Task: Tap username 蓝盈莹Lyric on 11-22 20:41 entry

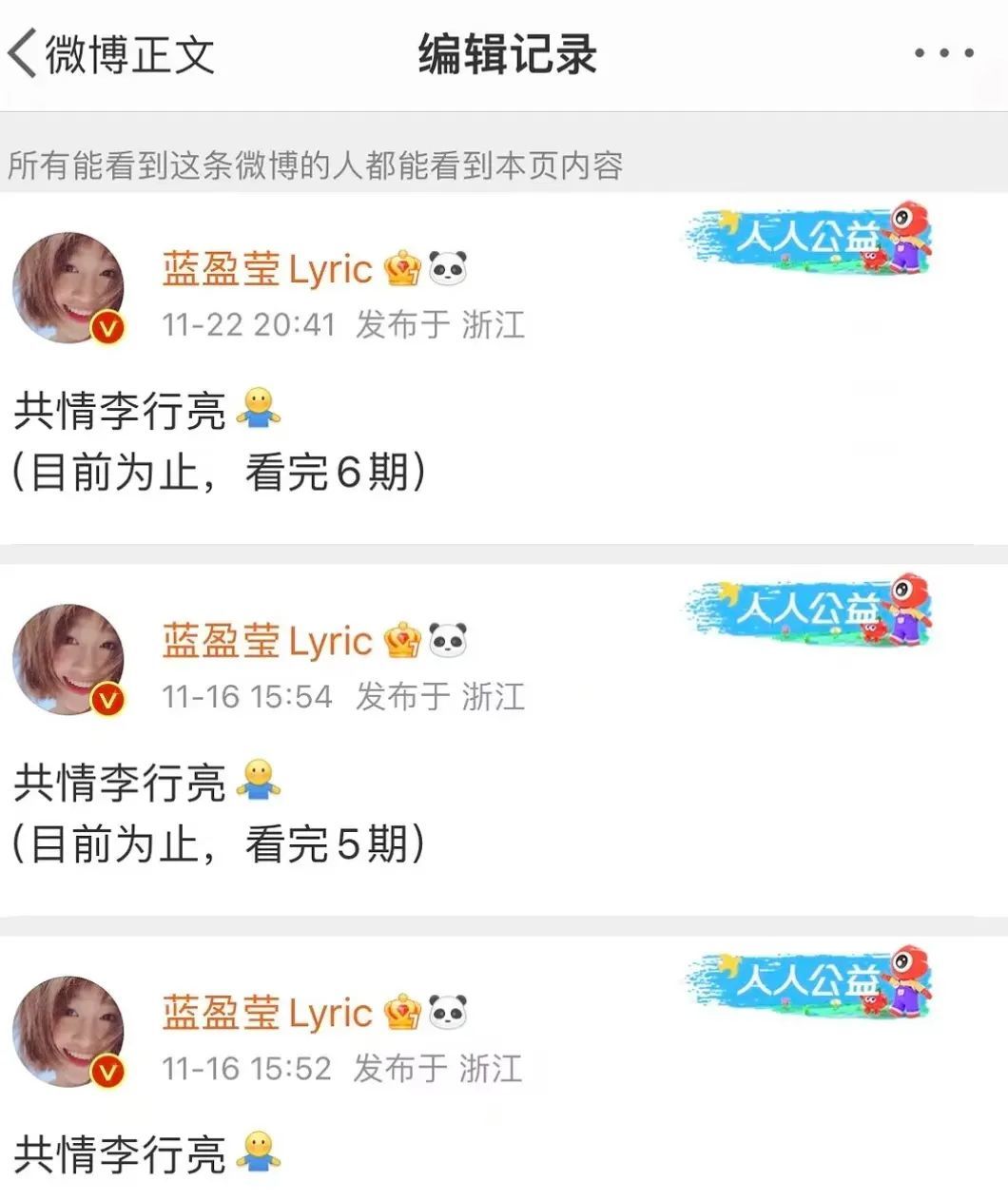Action: pos(266,270)
